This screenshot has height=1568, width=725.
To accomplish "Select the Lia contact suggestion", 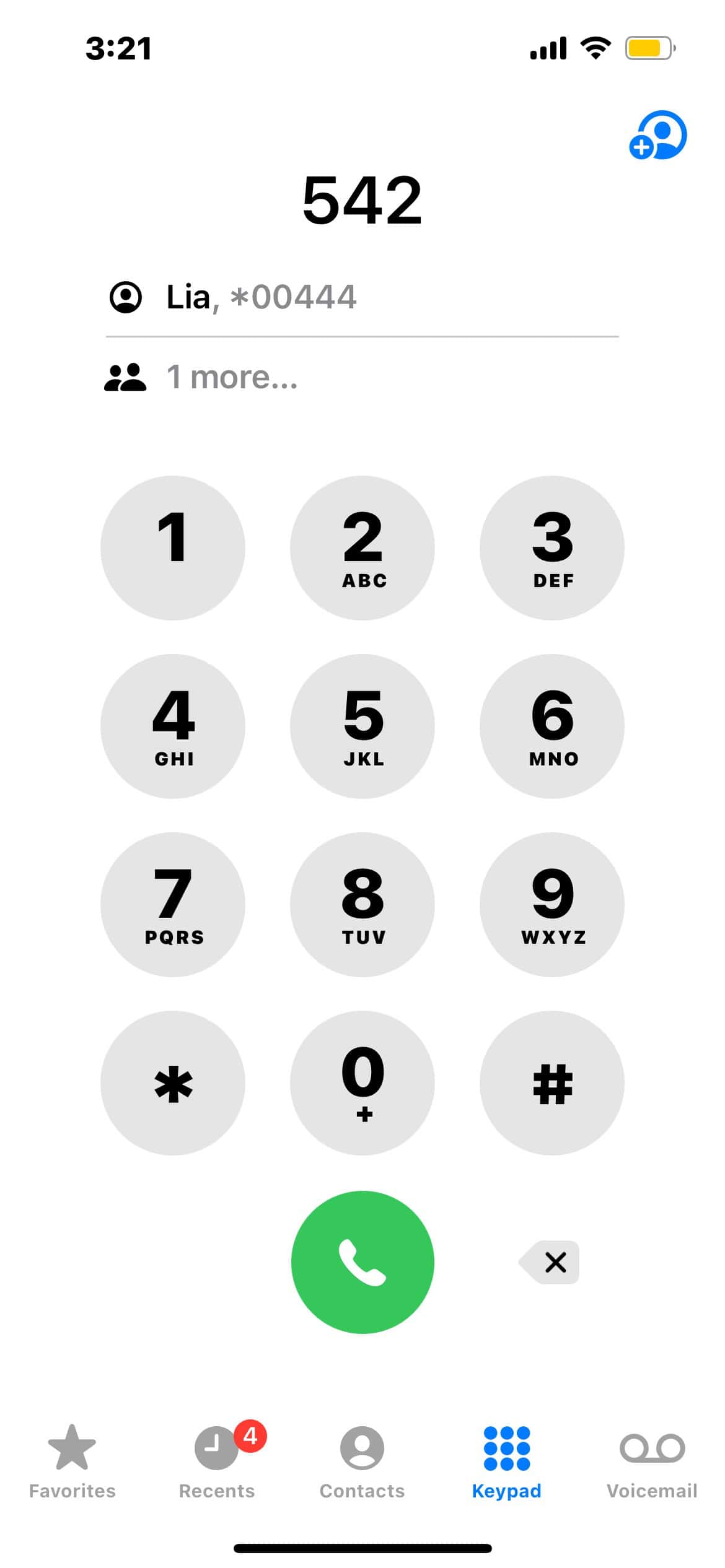I will click(260, 297).
